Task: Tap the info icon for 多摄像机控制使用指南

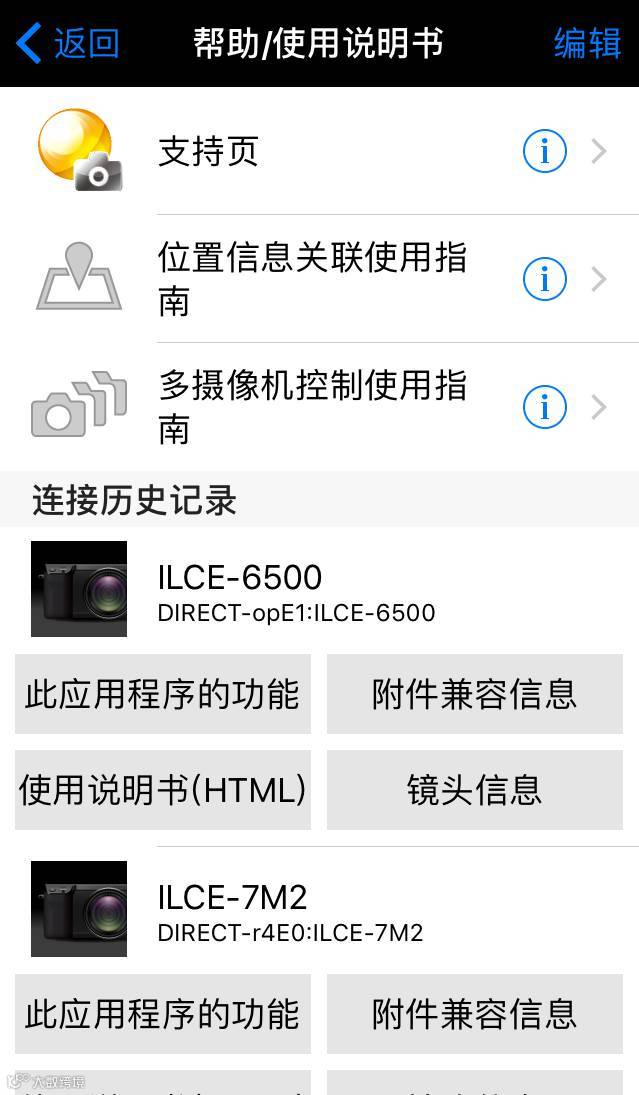Action: (545, 408)
